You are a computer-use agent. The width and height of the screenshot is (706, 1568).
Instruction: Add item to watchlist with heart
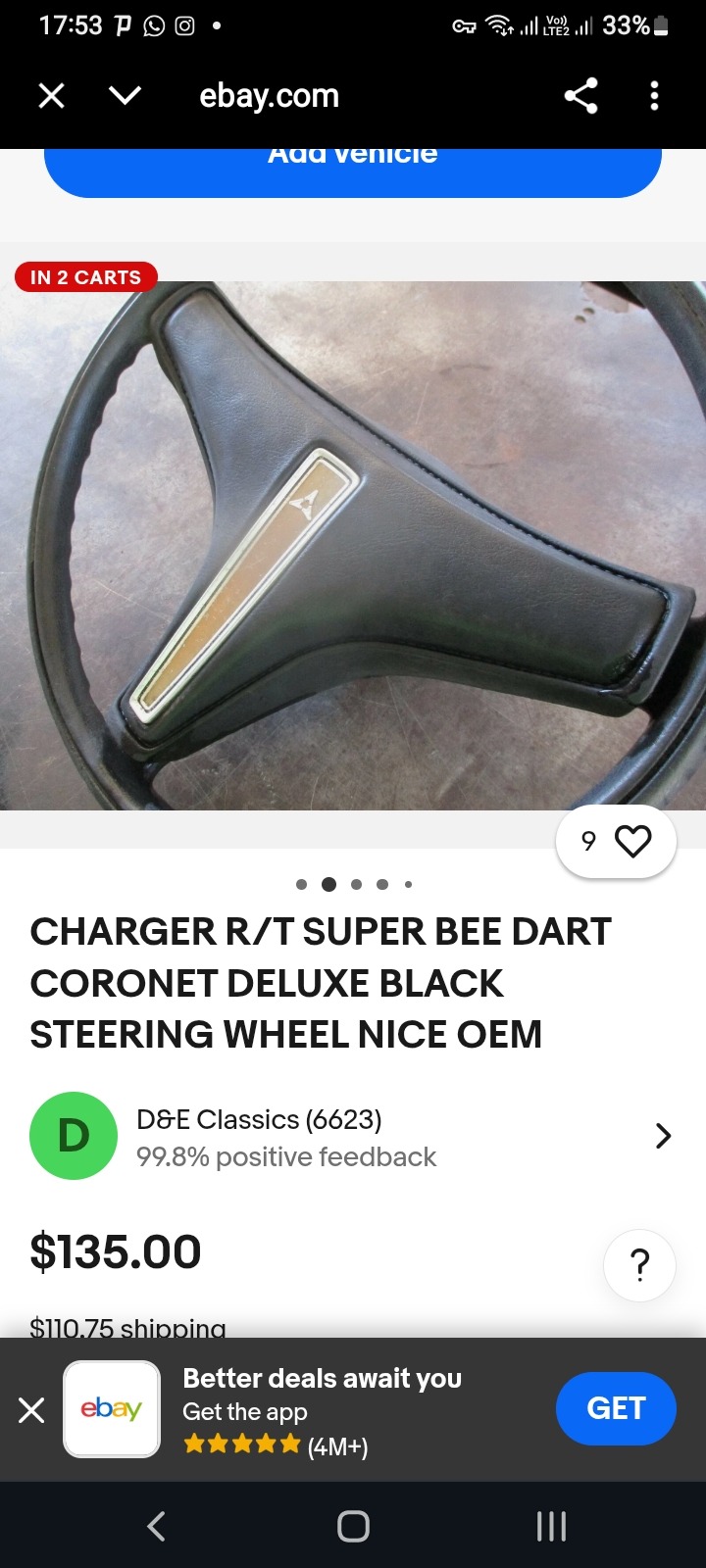(616, 841)
